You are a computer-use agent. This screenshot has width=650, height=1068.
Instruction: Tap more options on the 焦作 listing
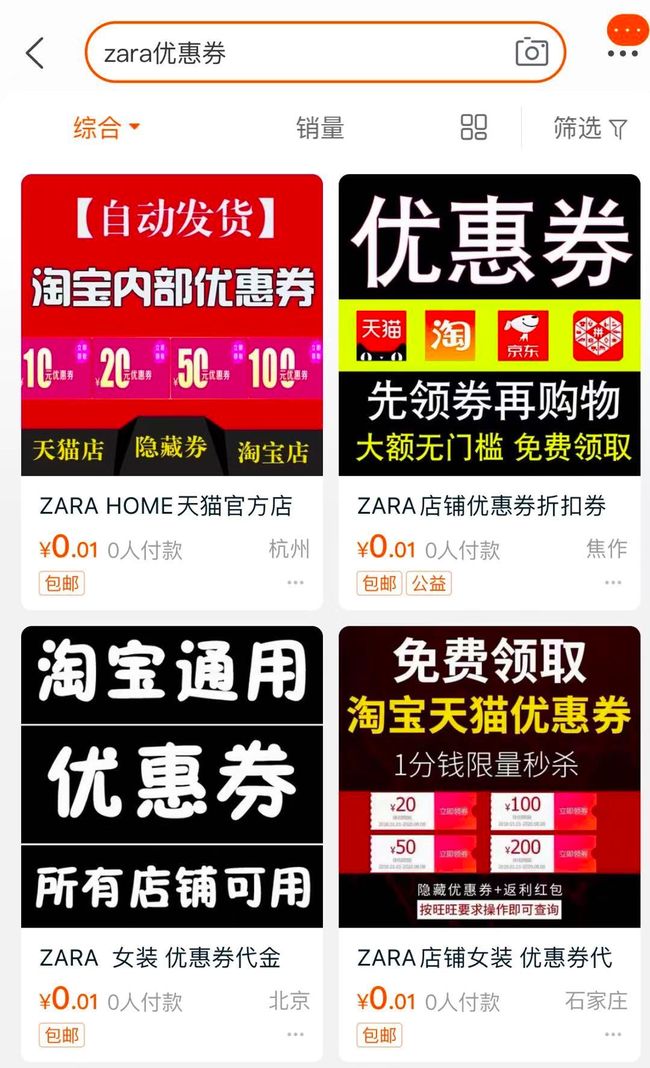pos(613,582)
